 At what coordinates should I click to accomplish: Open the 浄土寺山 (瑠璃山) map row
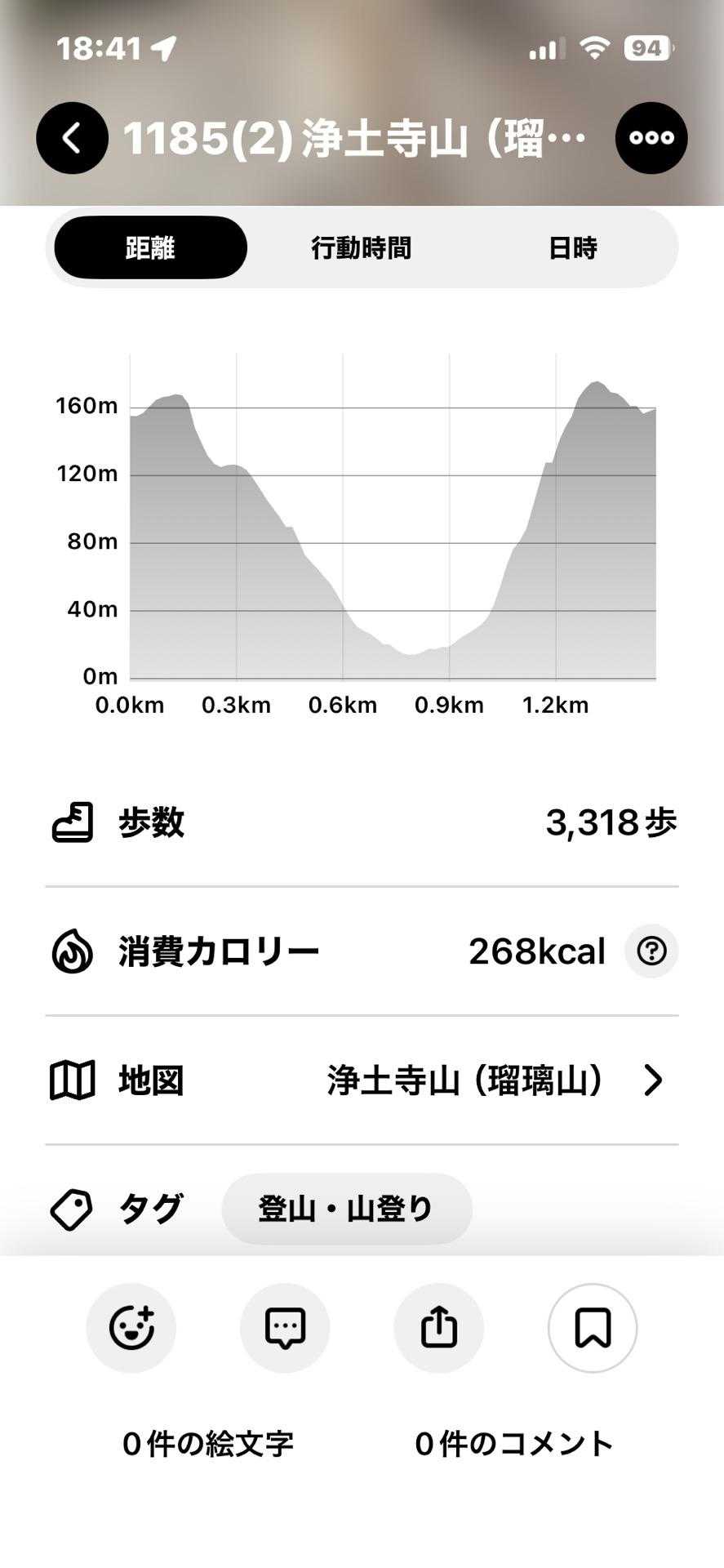(x=490, y=1080)
